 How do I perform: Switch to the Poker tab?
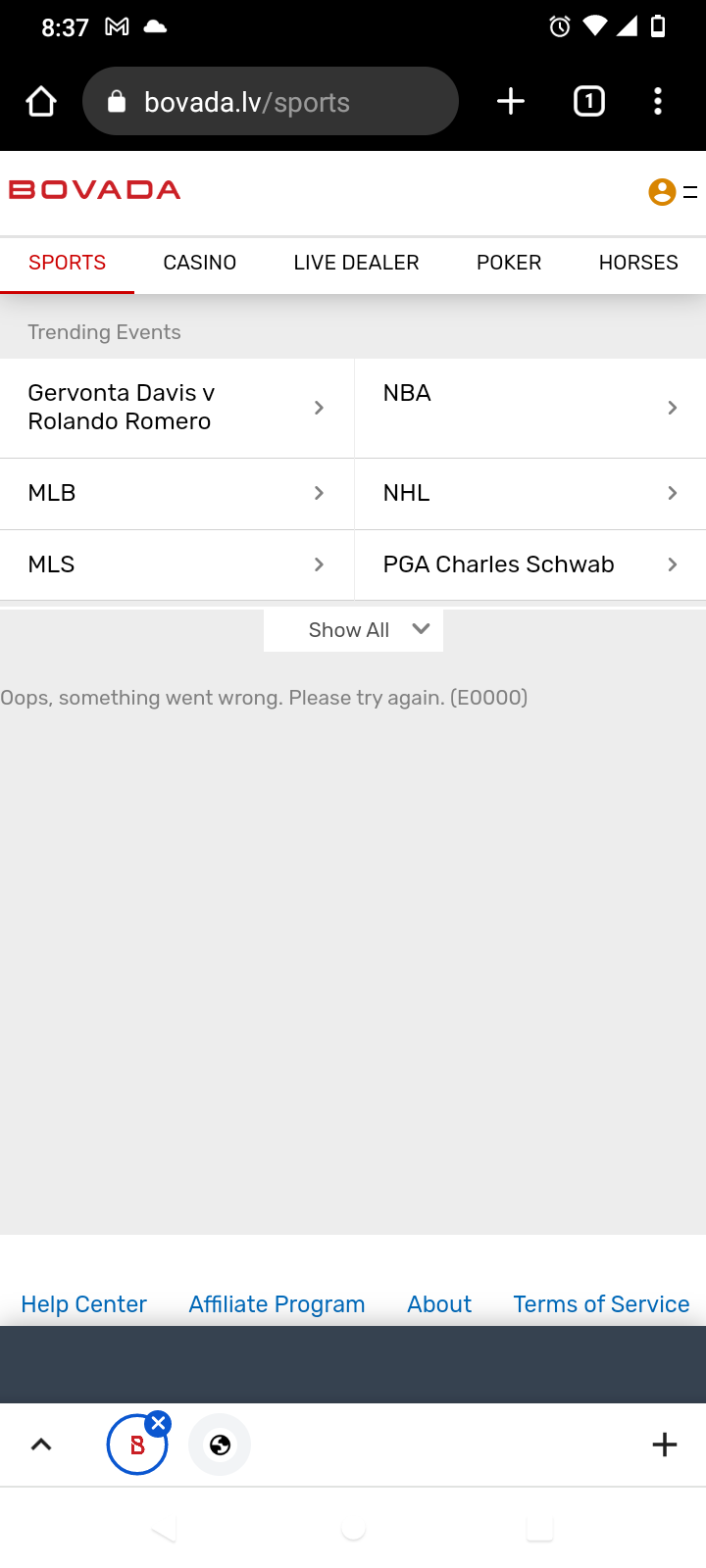click(509, 263)
